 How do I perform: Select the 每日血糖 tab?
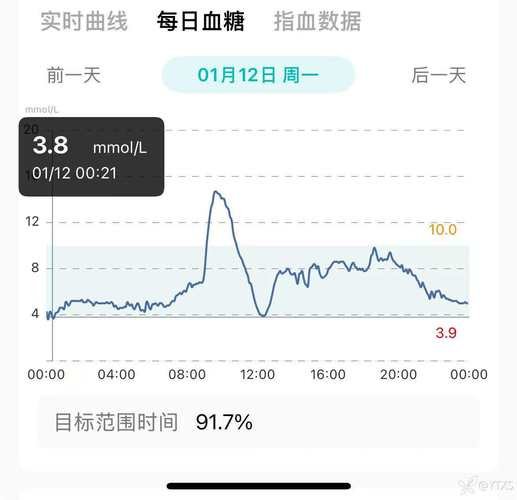(x=201, y=21)
